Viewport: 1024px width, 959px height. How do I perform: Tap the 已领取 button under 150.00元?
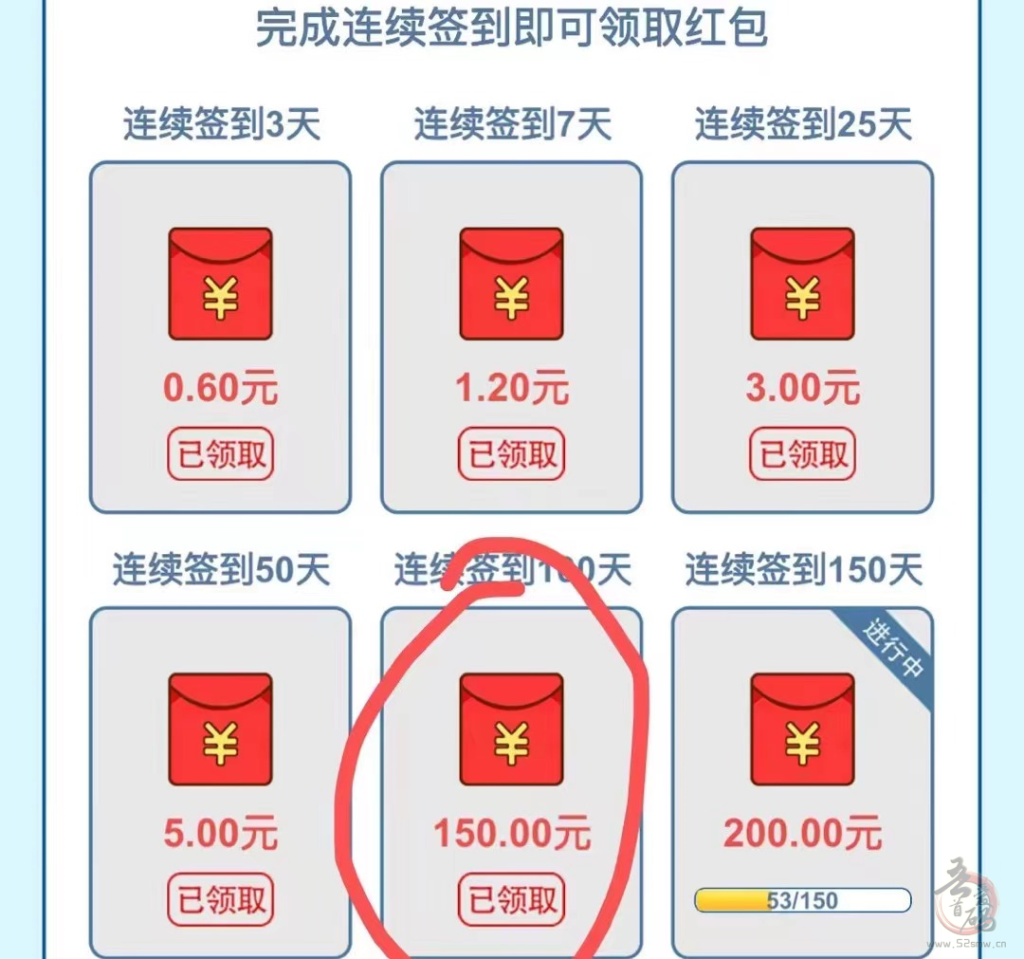511,900
